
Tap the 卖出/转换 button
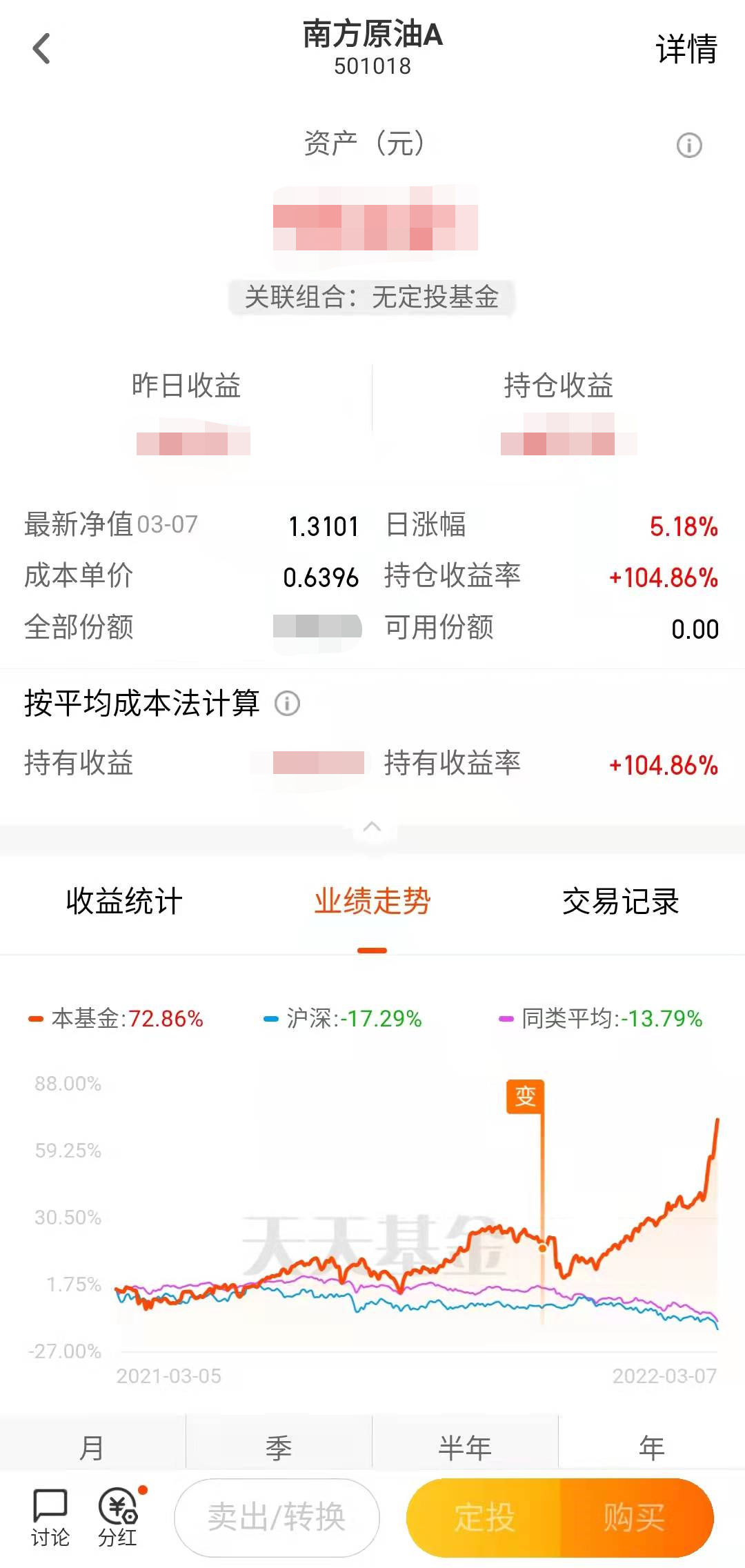coord(277,1518)
